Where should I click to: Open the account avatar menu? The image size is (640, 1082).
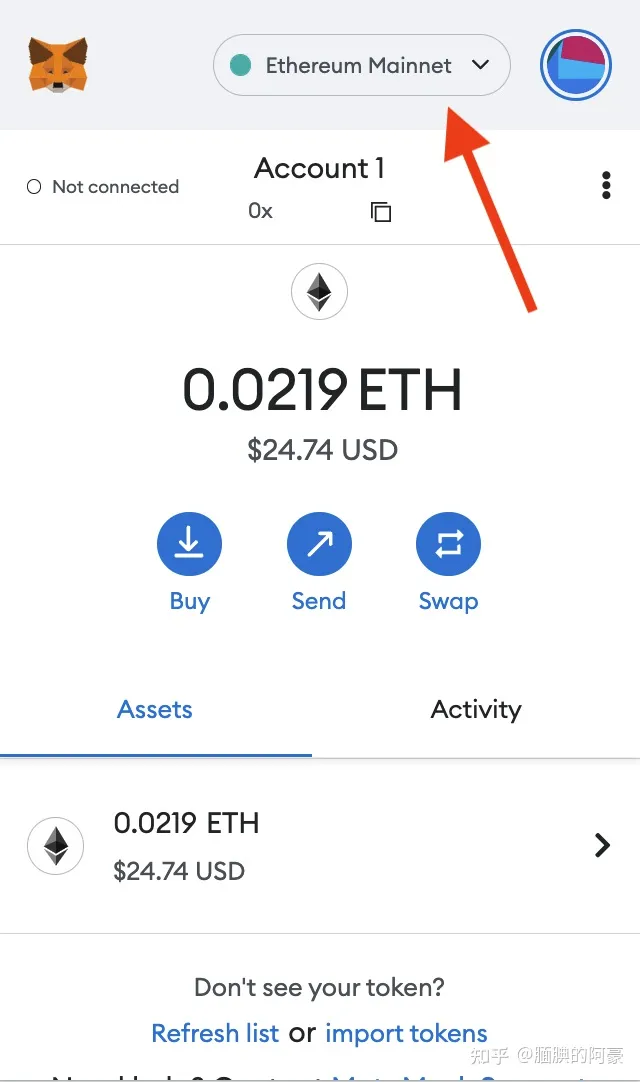[x=576, y=66]
